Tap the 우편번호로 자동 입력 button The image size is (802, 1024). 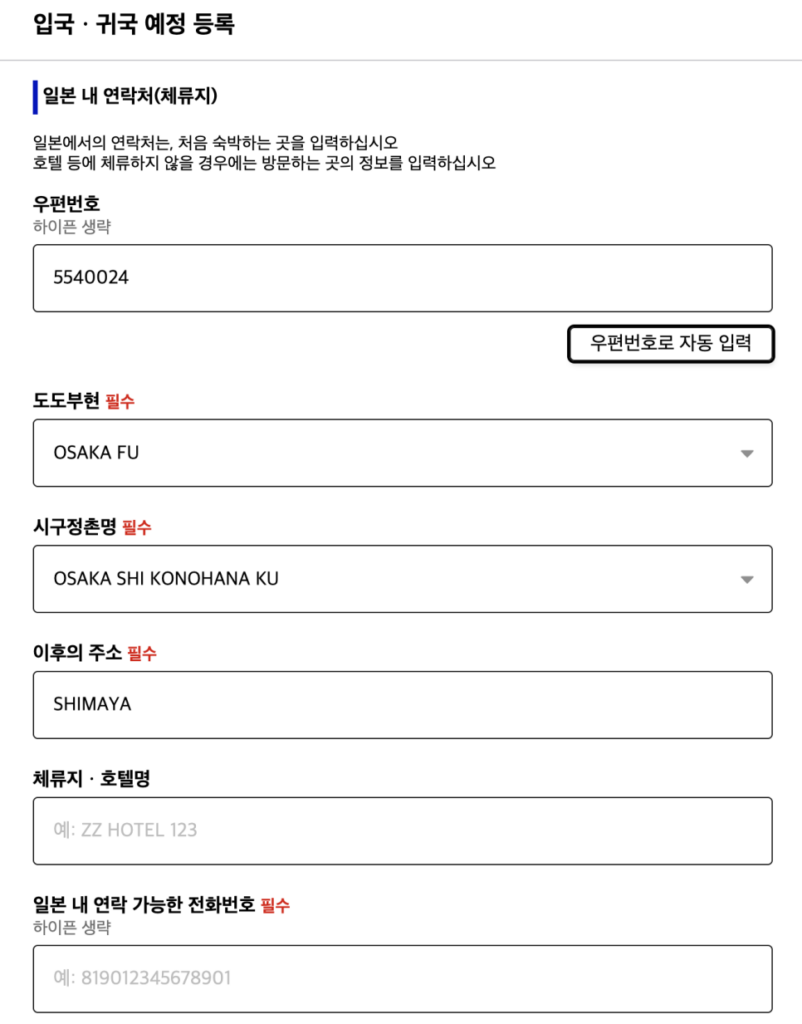pyautogui.click(x=670, y=345)
